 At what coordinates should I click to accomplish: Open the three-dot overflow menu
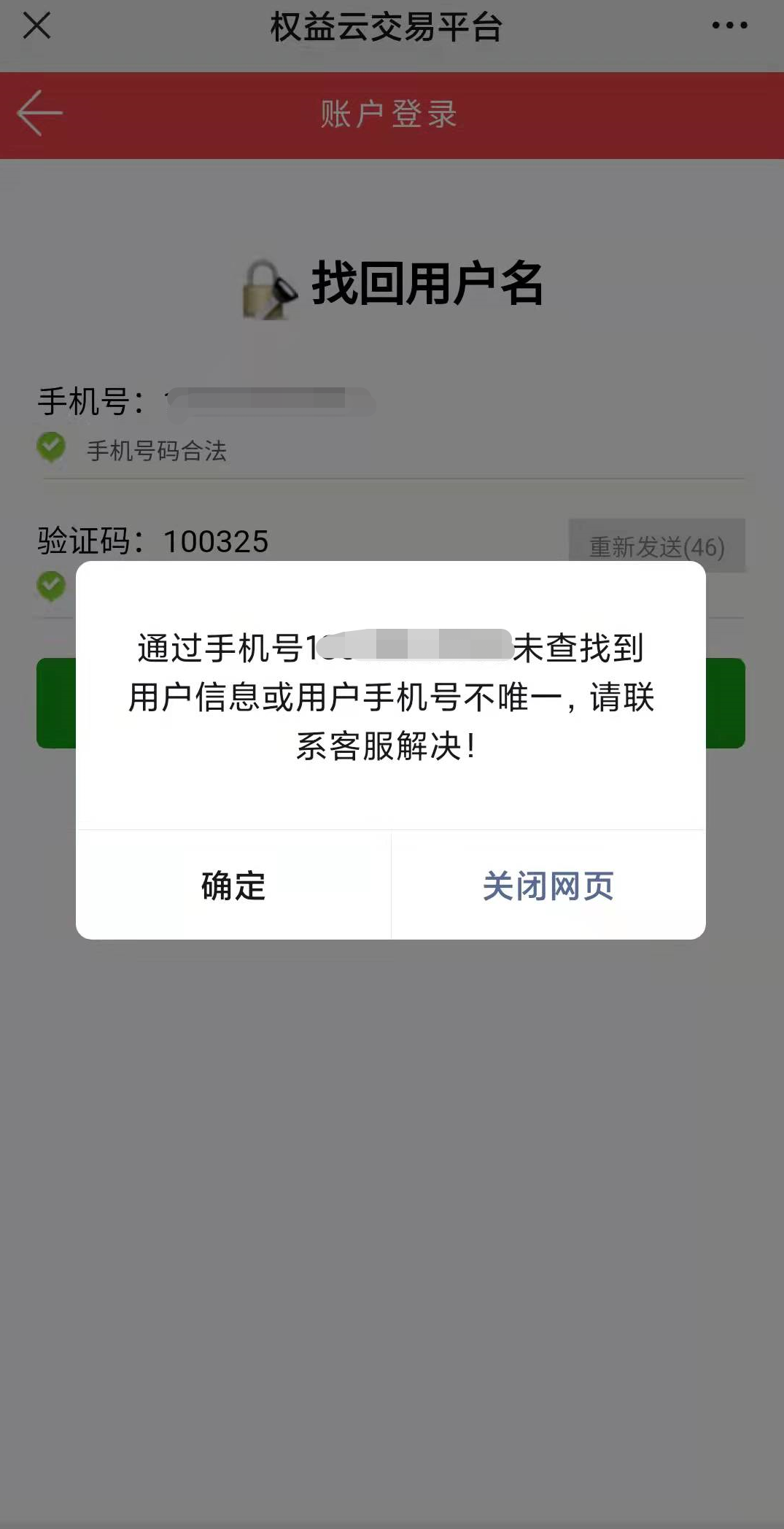click(x=729, y=26)
